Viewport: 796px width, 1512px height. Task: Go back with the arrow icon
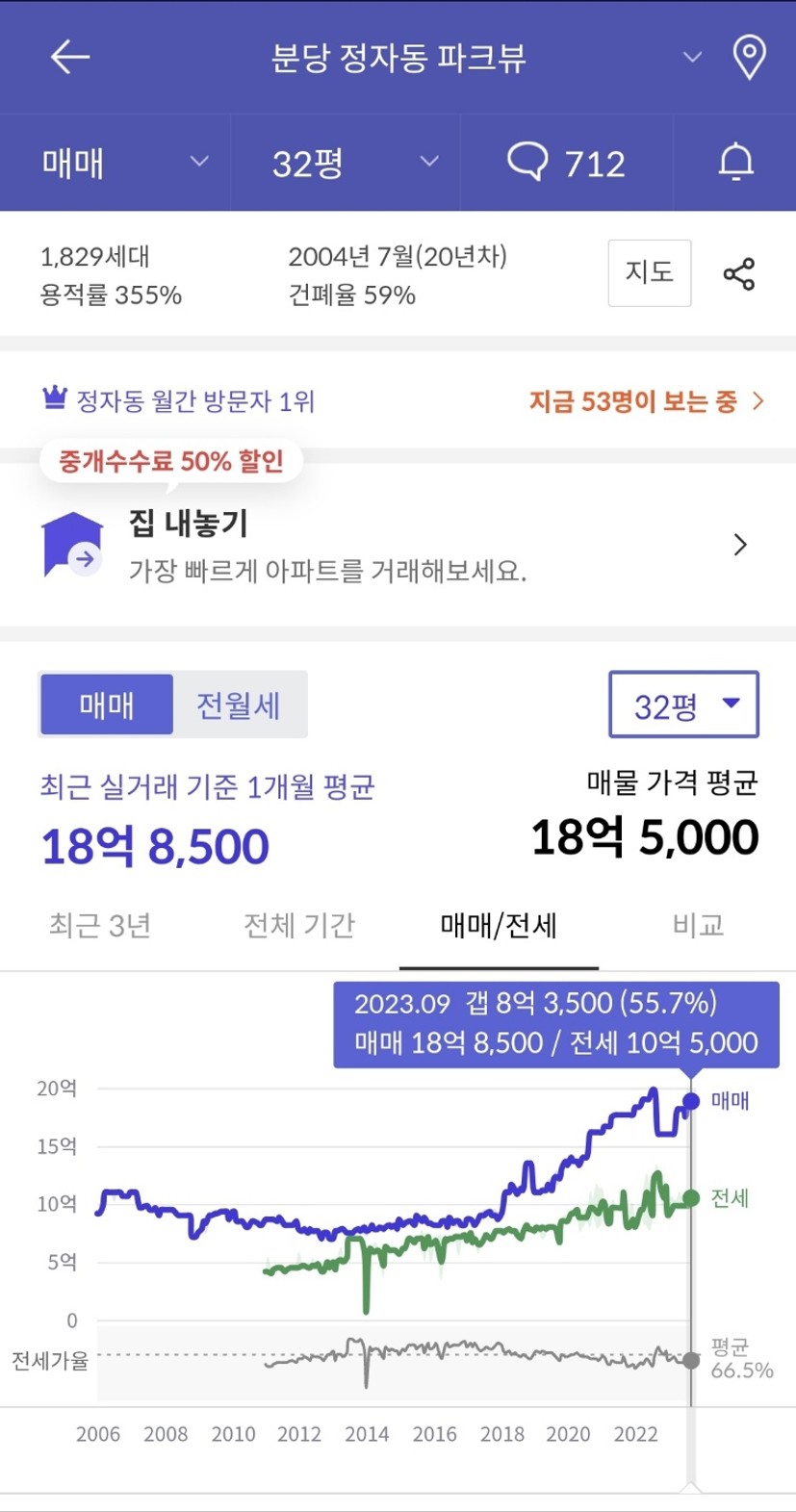pos(69,57)
